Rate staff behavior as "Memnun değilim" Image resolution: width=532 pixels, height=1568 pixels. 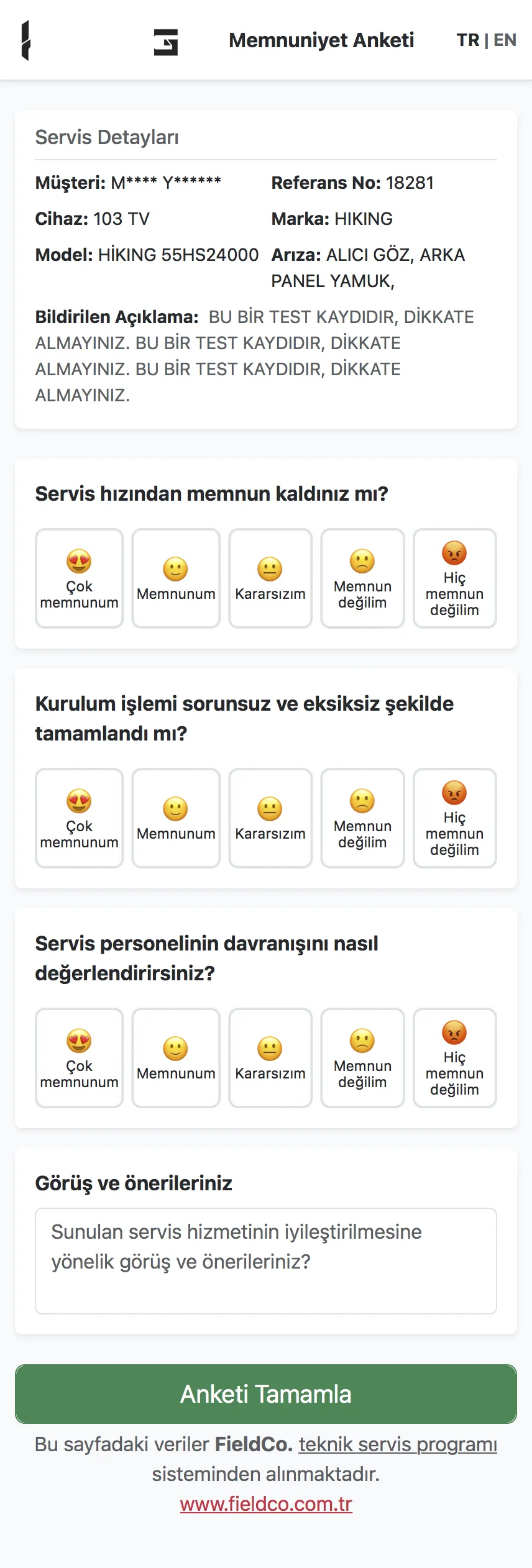[x=362, y=1058]
